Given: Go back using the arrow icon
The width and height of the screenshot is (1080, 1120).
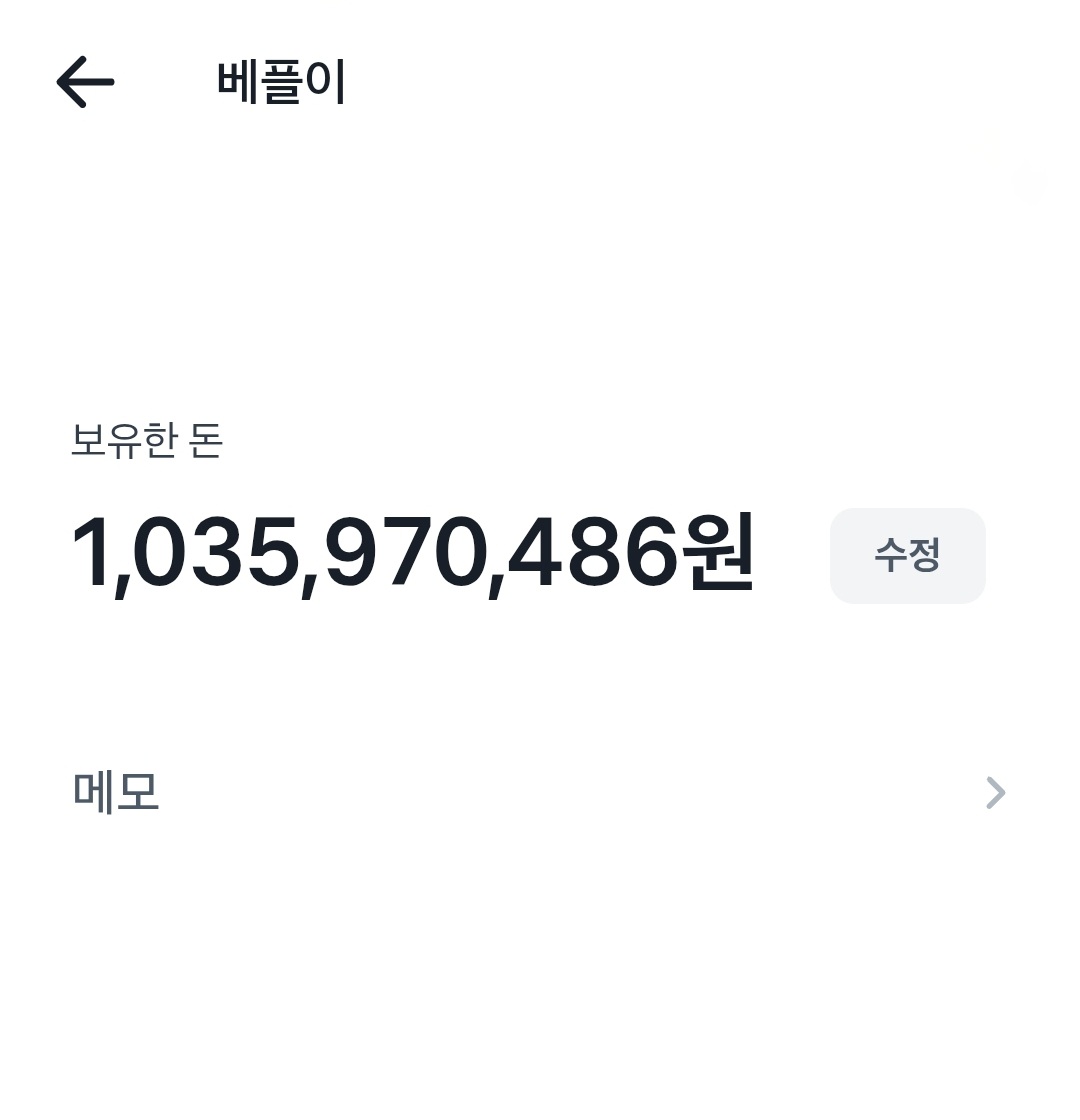Looking at the screenshot, I should click(x=85, y=82).
